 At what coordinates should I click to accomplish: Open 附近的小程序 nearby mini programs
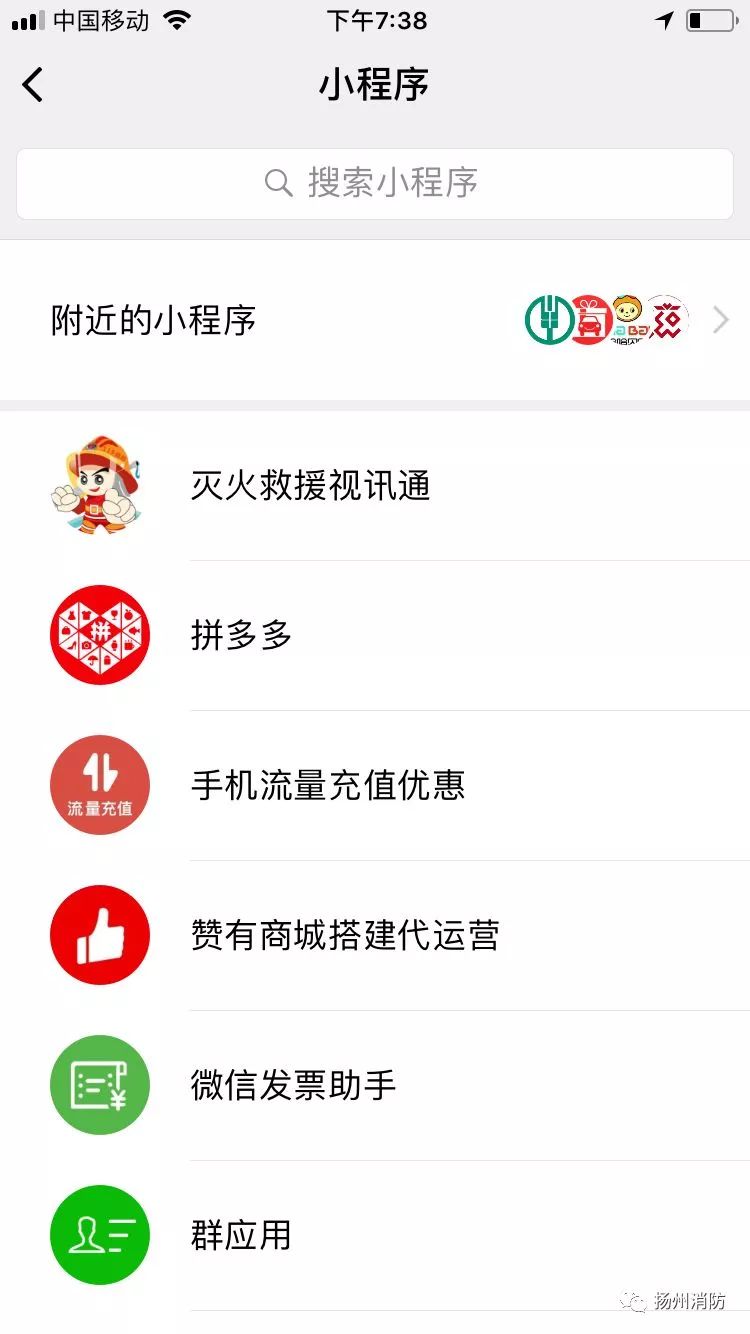375,321
